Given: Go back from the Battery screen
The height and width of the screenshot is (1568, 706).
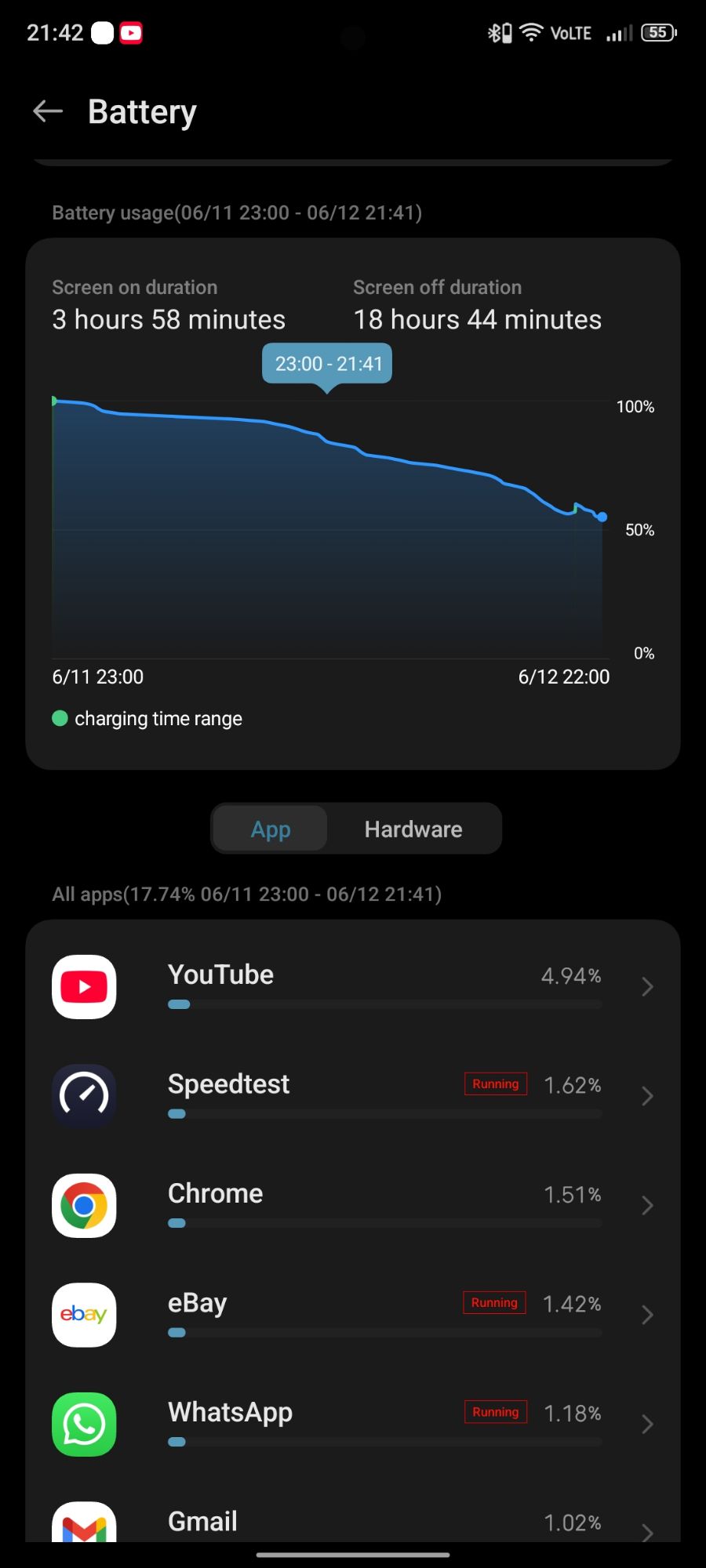Looking at the screenshot, I should 48,111.
